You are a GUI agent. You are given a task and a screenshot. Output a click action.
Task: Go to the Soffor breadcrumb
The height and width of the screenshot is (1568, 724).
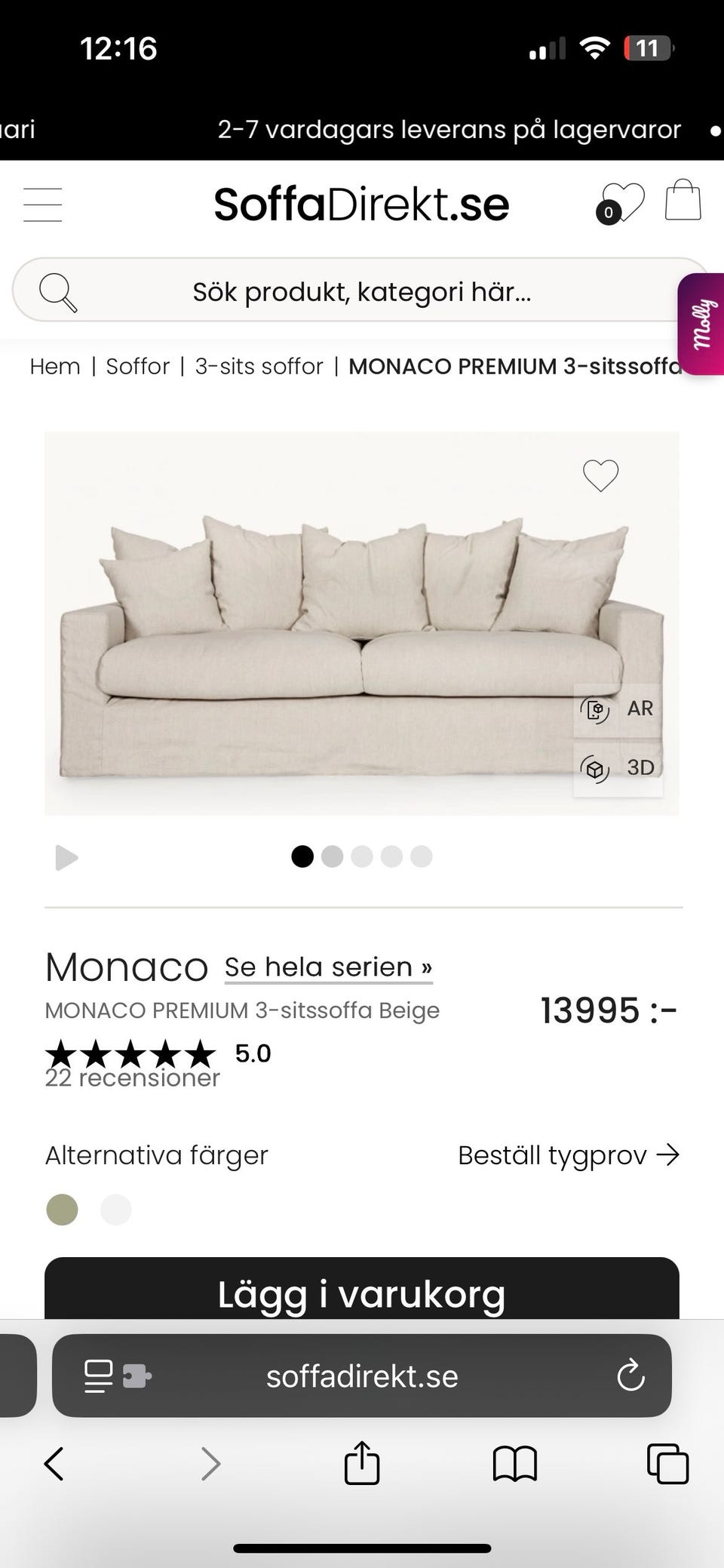click(x=138, y=366)
